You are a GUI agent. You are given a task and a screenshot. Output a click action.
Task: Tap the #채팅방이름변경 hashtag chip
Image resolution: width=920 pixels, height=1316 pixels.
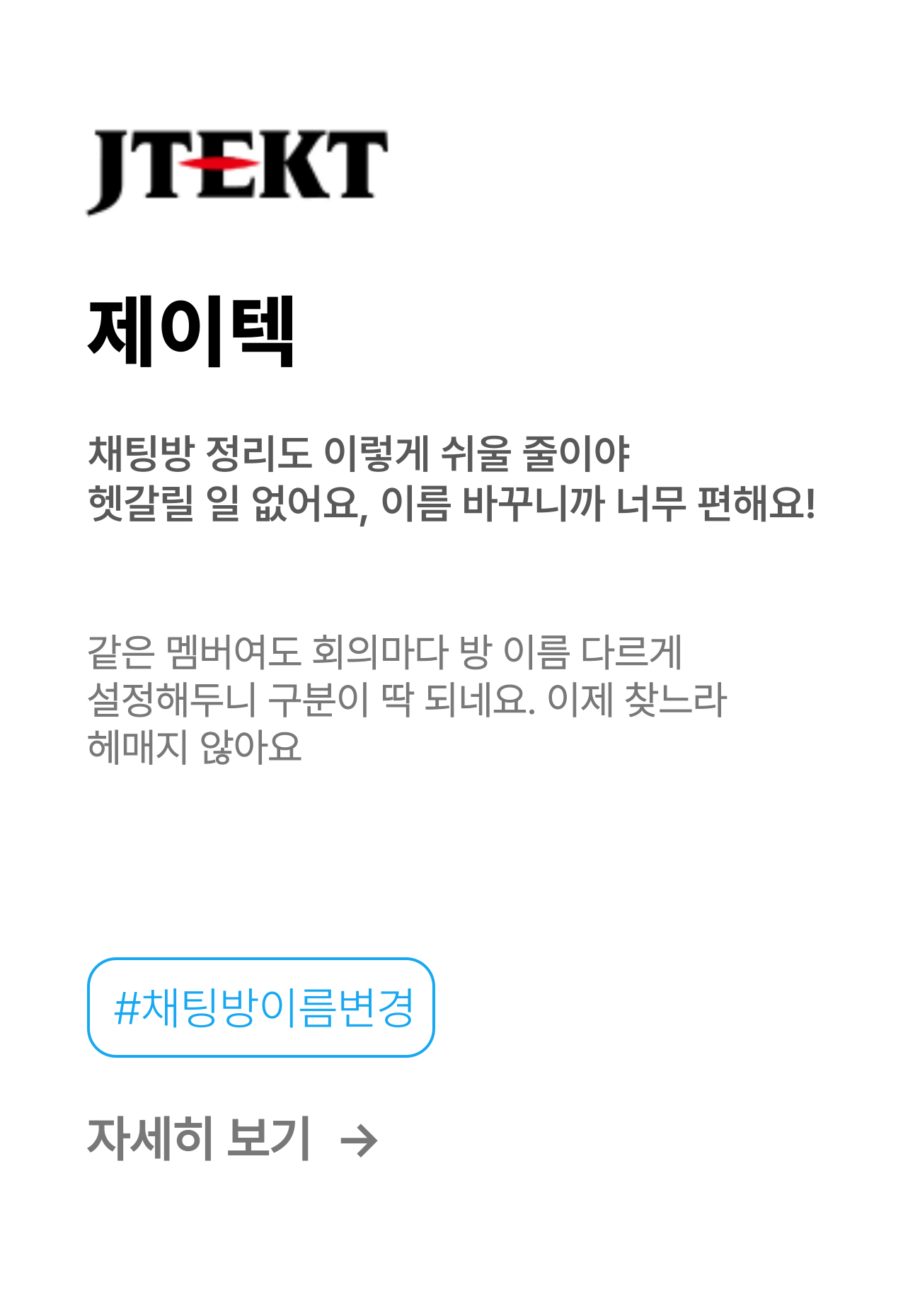[260, 1007]
